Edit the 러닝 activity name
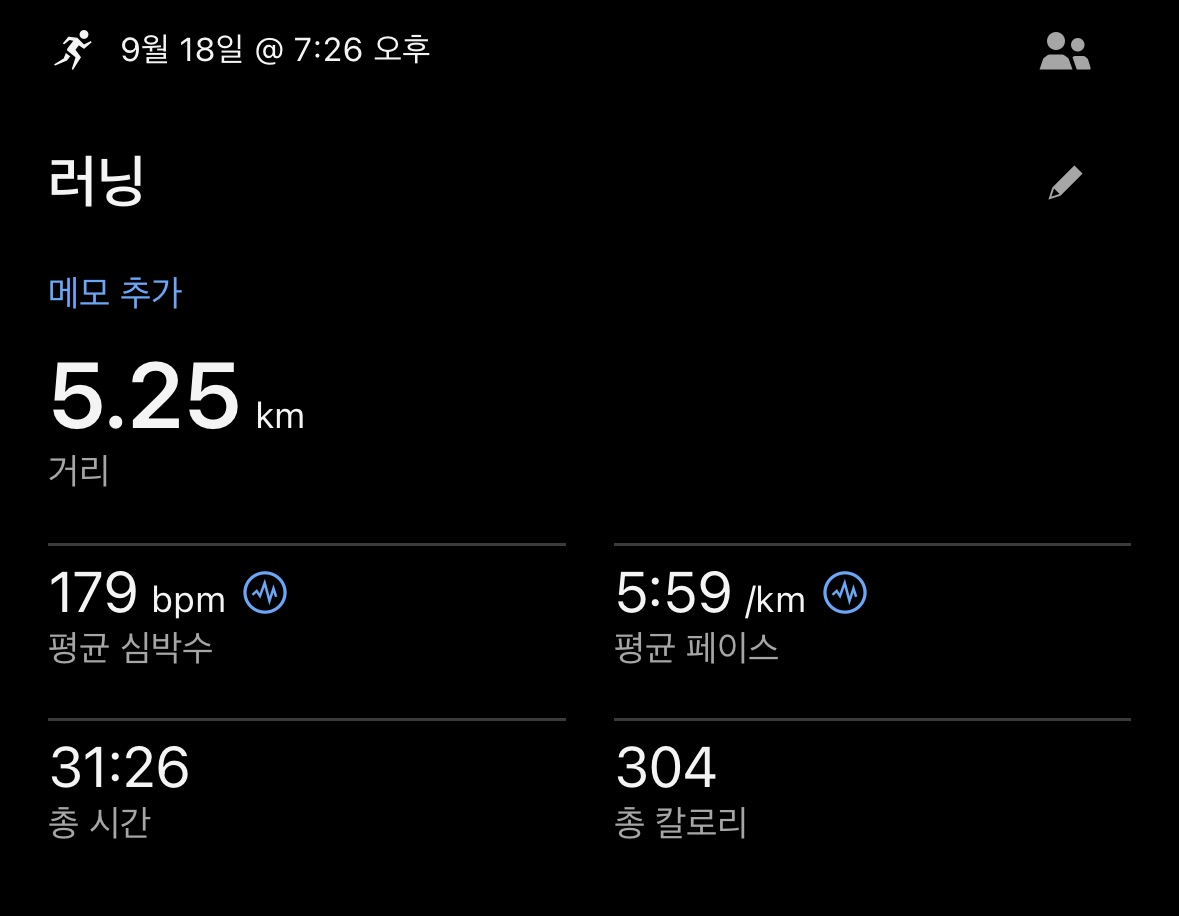1179x916 pixels. coord(1065,184)
